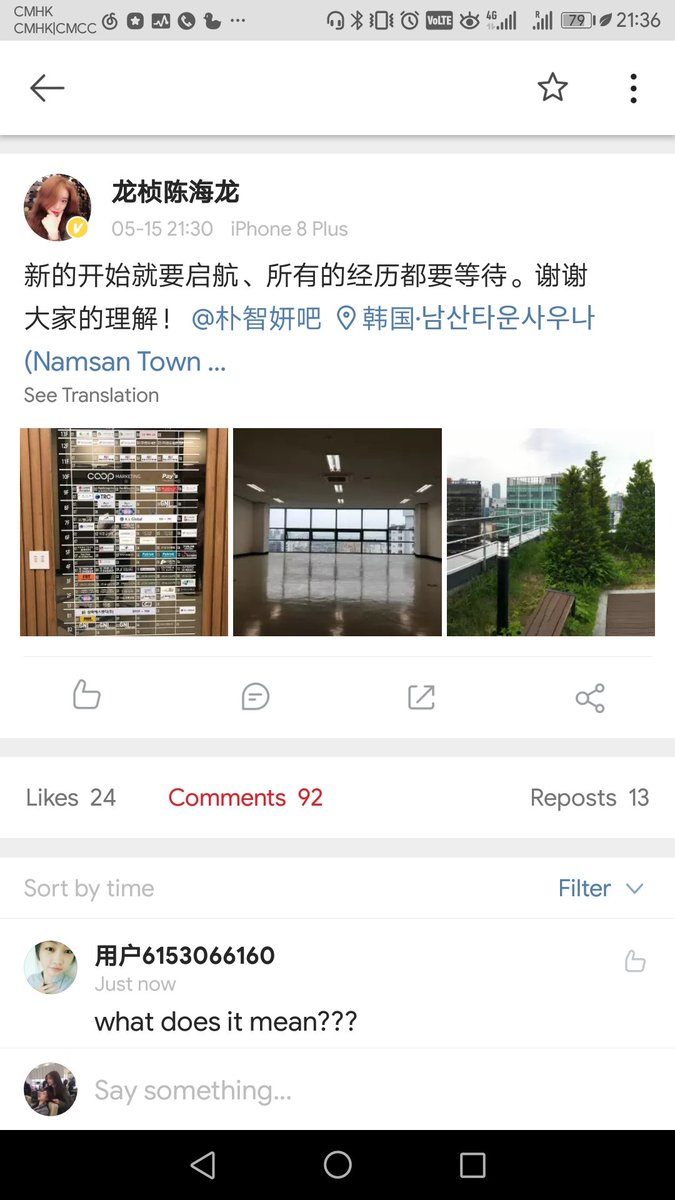The height and width of the screenshot is (1200, 675).
Task: Like the post with the thumbs-up icon
Action: click(x=87, y=696)
